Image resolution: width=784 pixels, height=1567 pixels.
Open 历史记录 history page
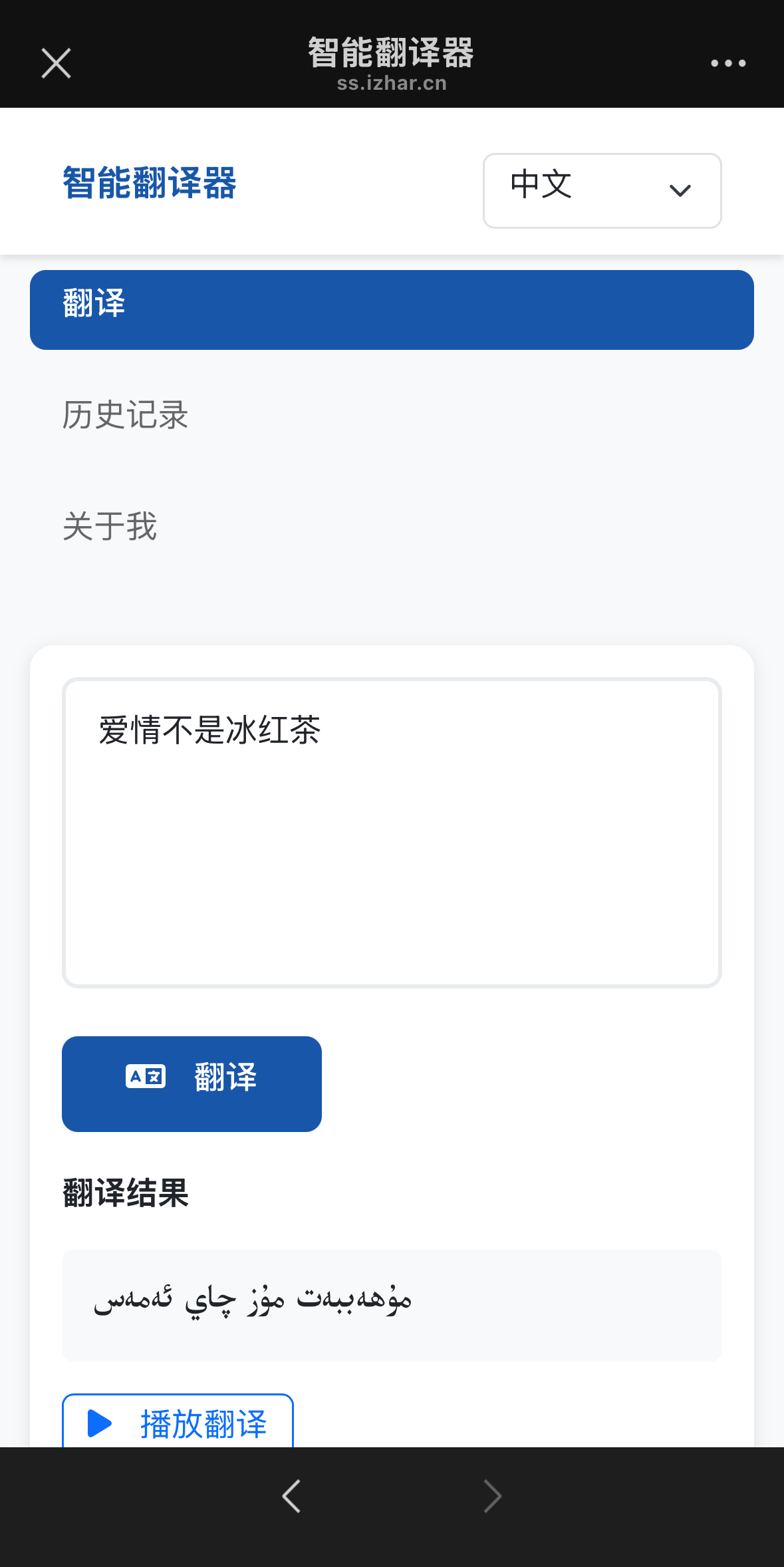coord(126,415)
